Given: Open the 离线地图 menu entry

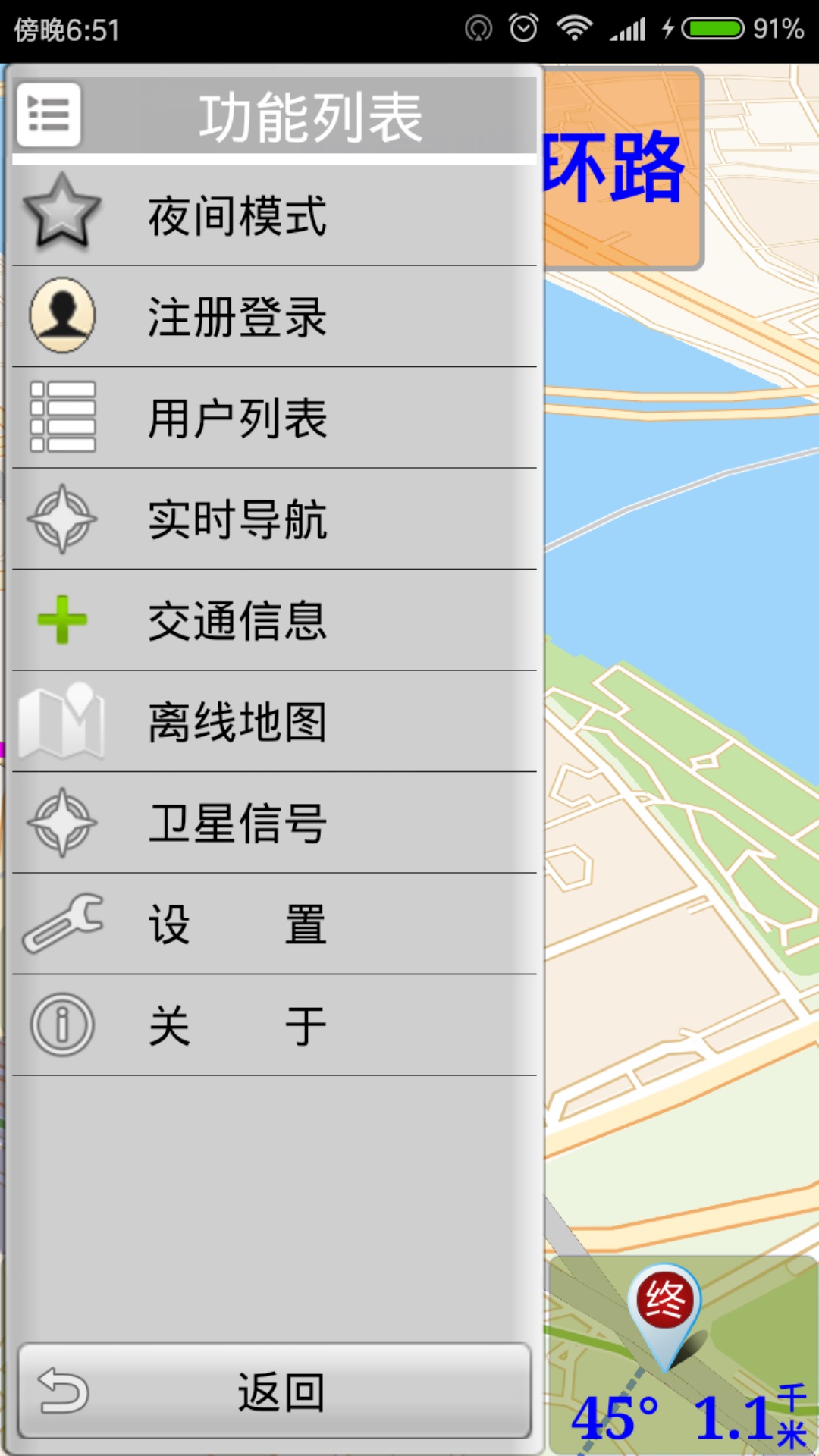Looking at the screenshot, I should (x=238, y=723).
